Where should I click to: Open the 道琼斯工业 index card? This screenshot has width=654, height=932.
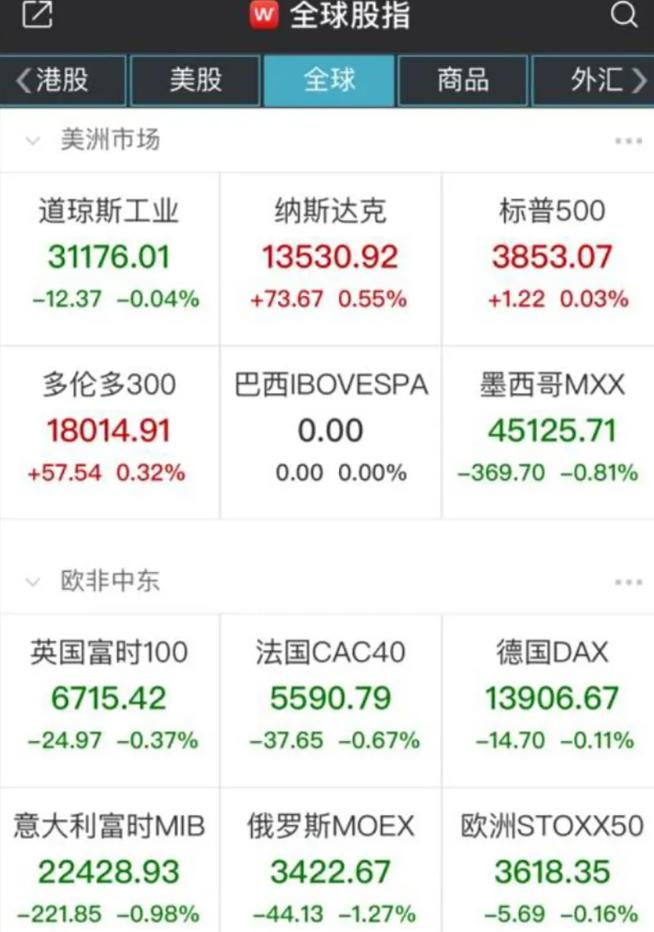[x=109, y=257]
